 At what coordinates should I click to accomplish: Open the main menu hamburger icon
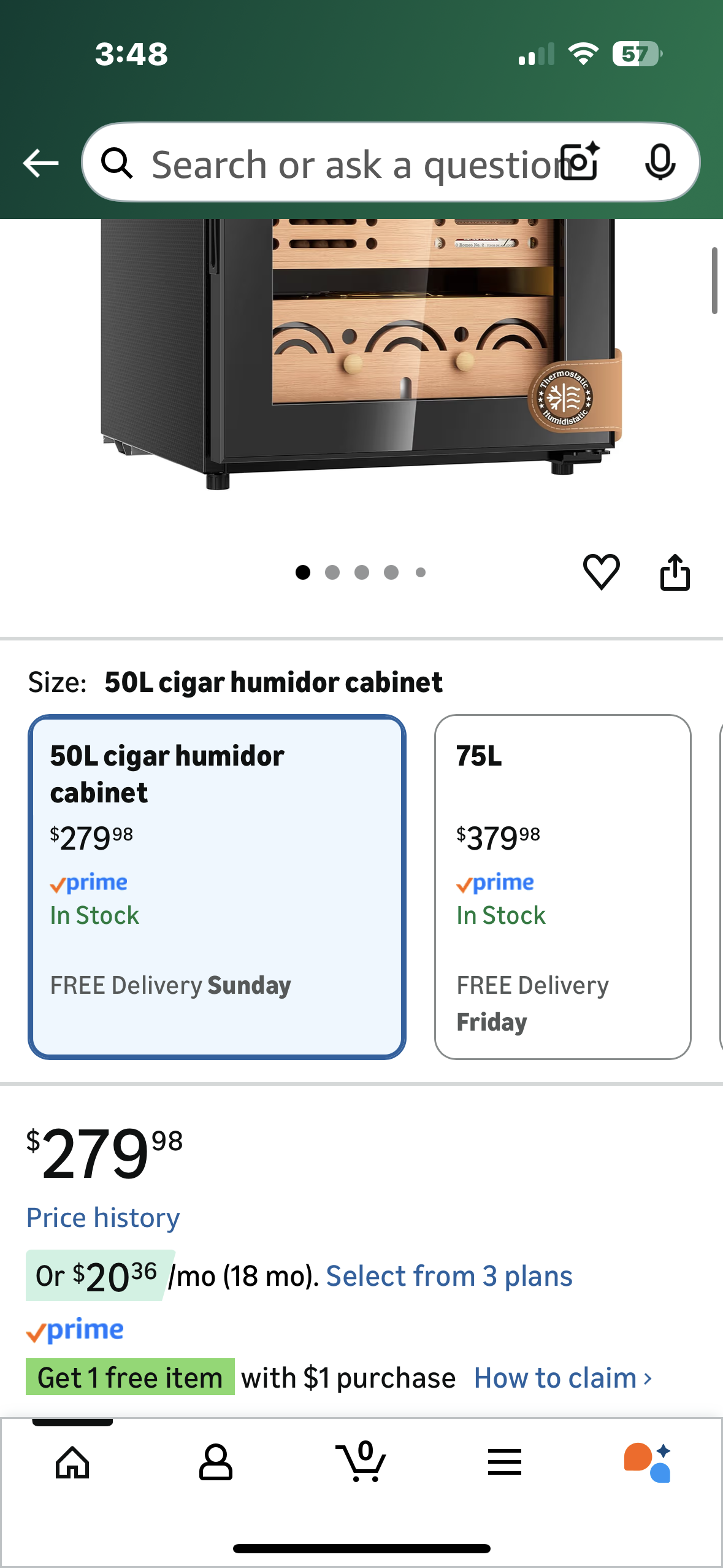(x=504, y=1463)
